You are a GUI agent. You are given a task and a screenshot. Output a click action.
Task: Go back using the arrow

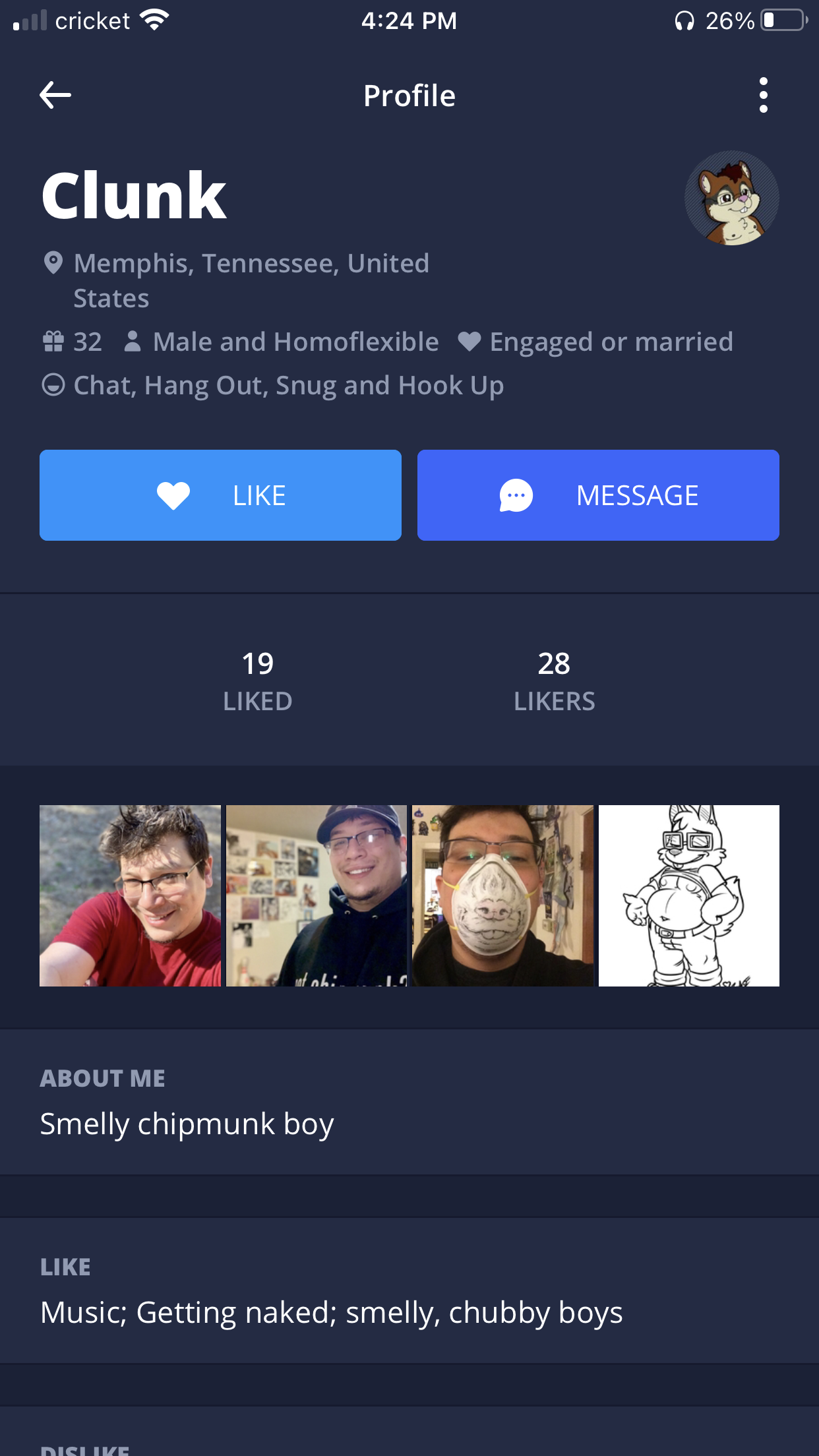(x=55, y=96)
